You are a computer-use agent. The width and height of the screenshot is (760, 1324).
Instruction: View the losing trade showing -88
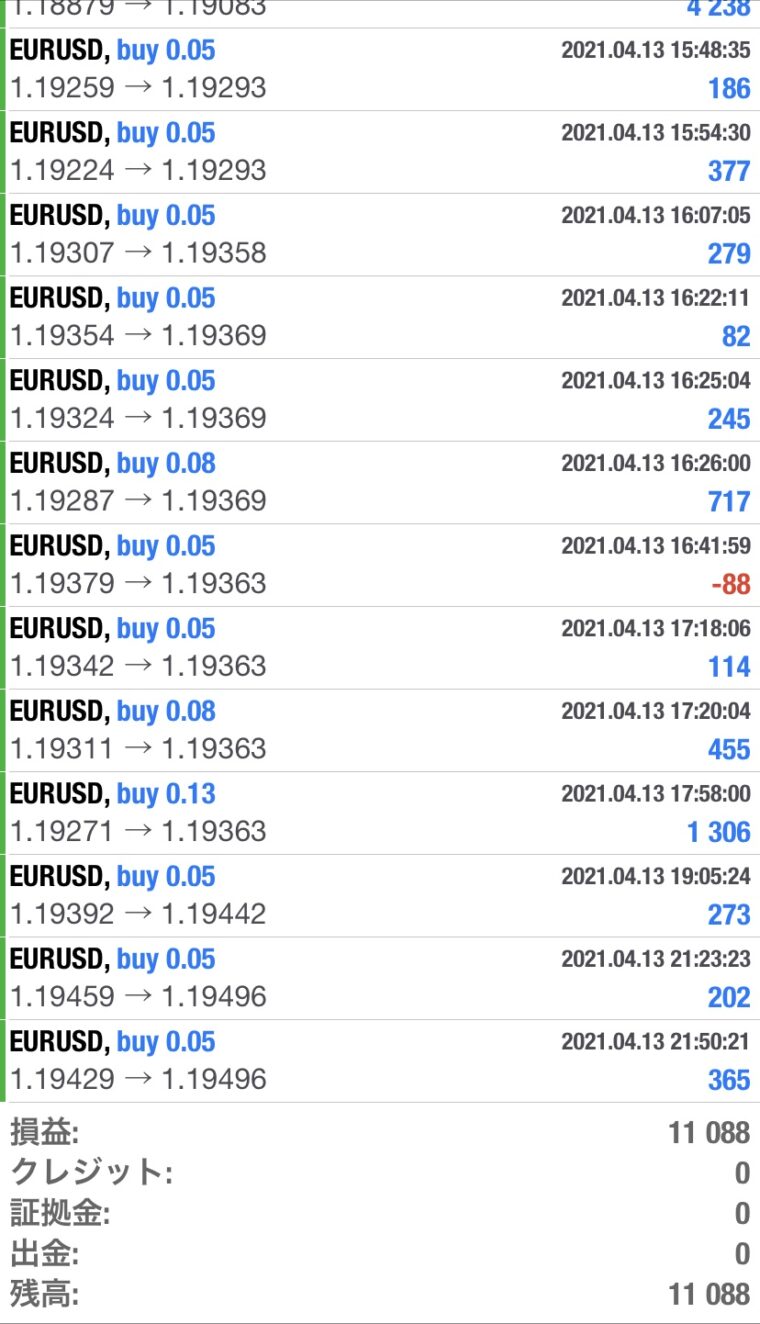point(380,565)
